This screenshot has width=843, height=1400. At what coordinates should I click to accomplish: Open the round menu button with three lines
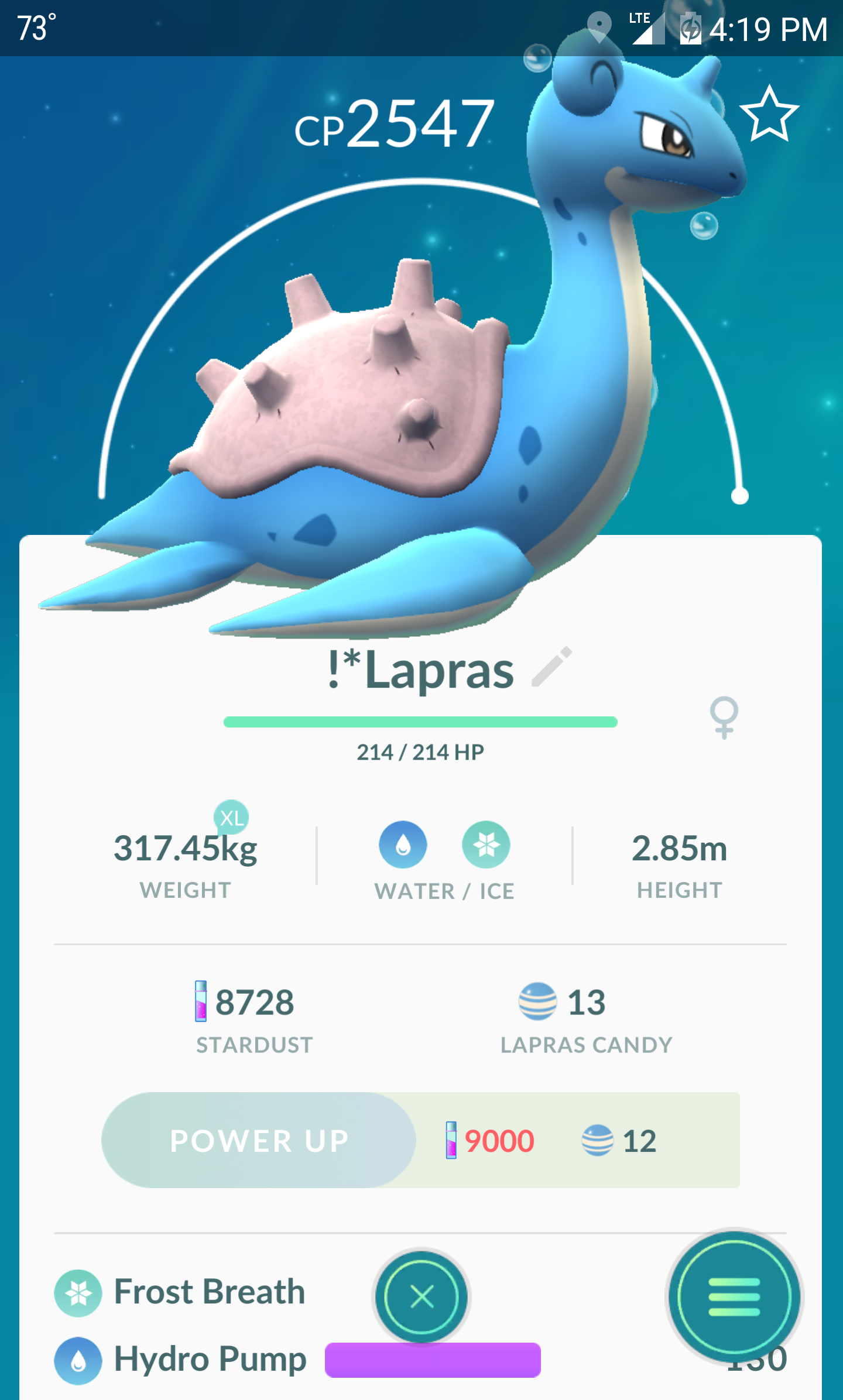click(x=734, y=1297)
